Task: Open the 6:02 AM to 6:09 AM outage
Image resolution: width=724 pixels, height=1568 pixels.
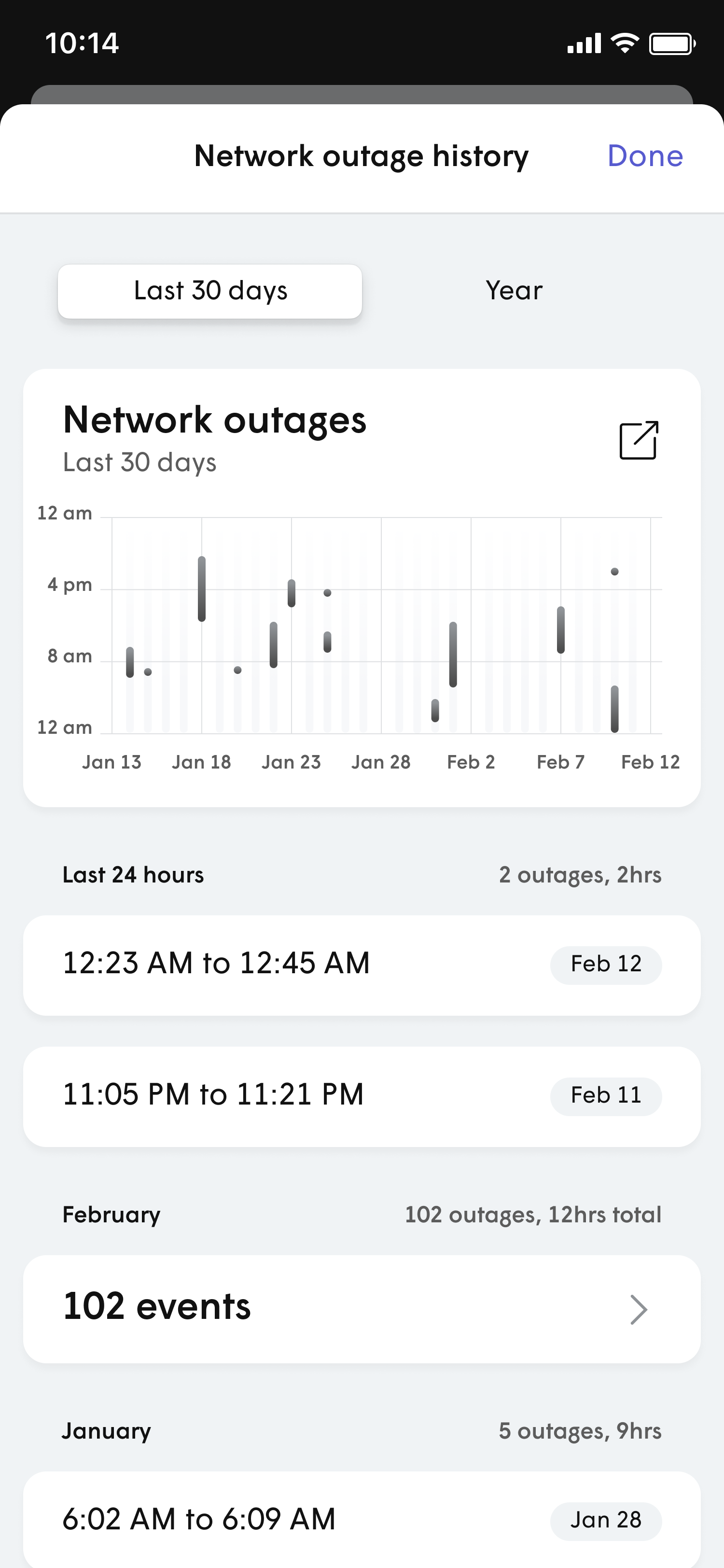Action: (x=362, y=1519)
